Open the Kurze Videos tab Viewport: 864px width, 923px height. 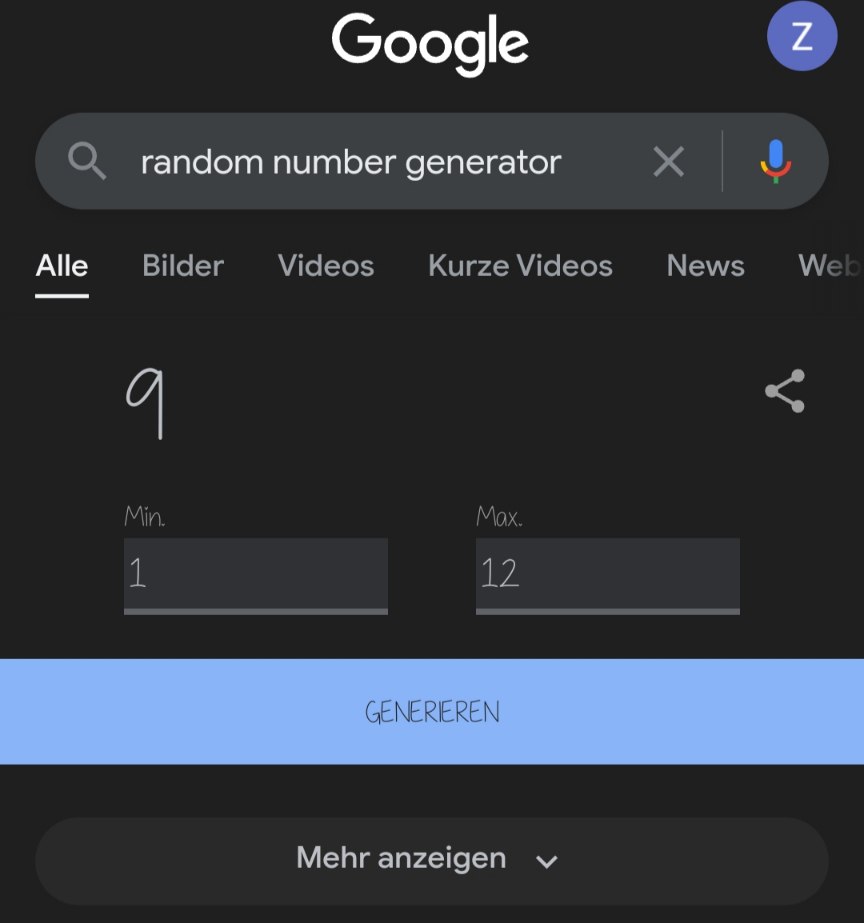(520, 266)
